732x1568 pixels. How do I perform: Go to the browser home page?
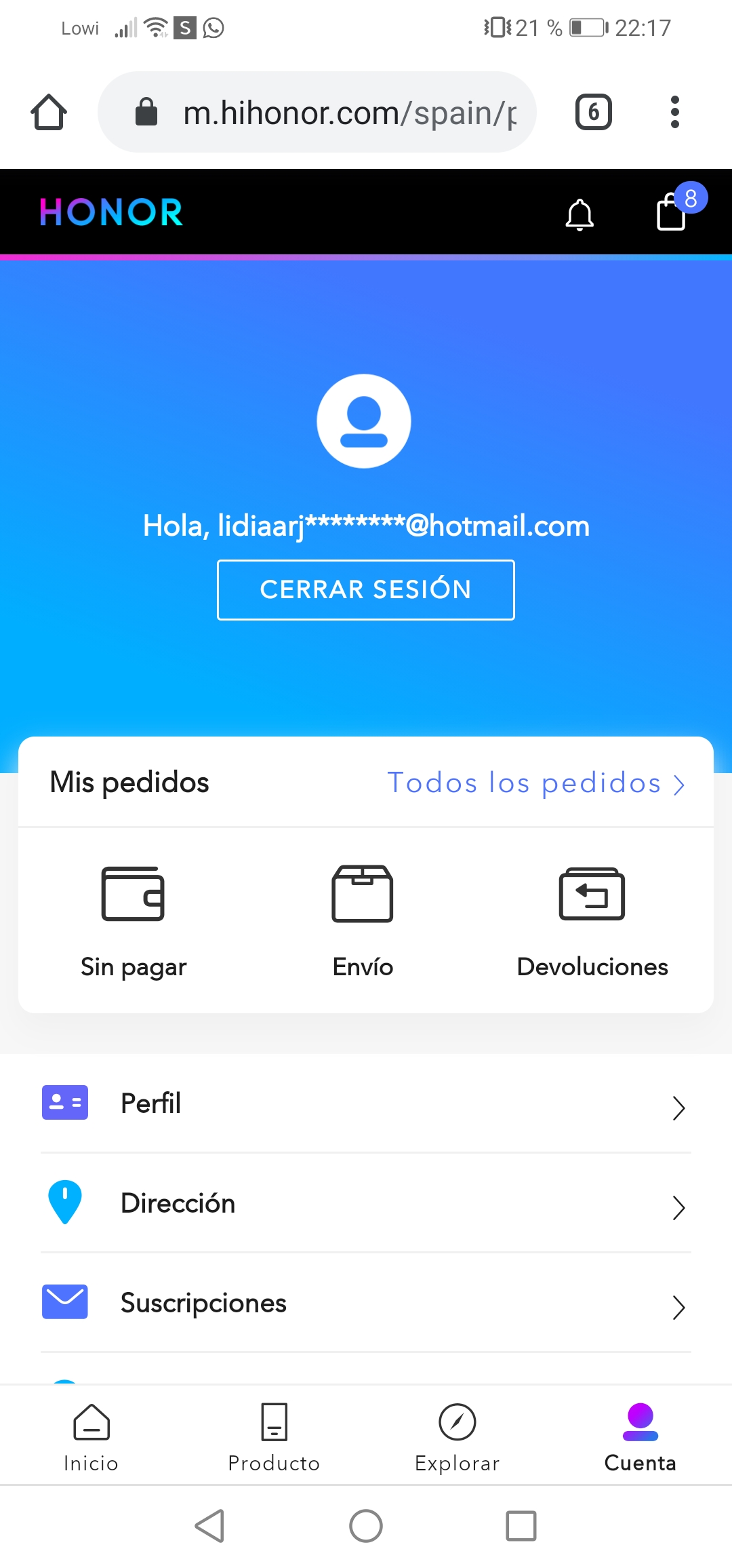click(49, 112)
